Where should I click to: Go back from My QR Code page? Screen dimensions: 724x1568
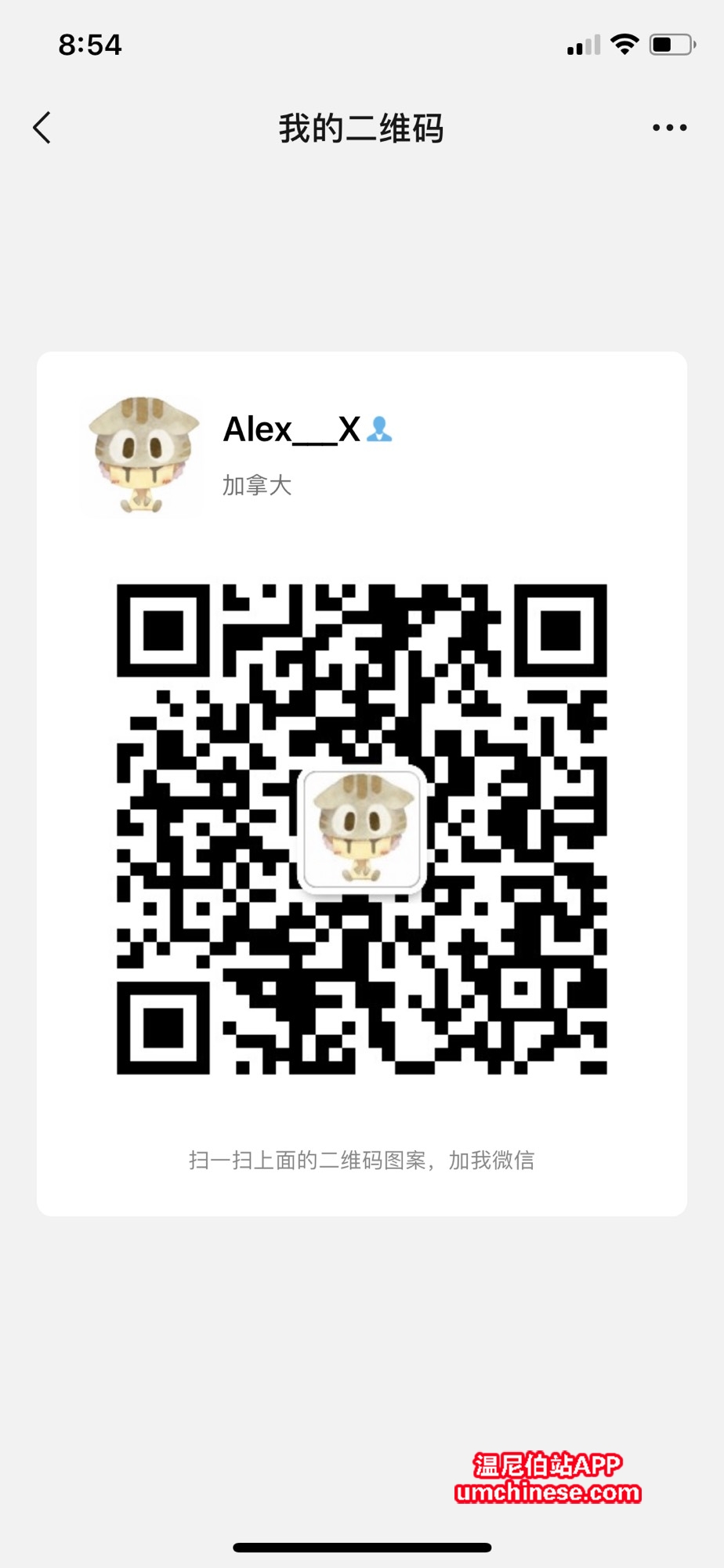click(42, 128)
